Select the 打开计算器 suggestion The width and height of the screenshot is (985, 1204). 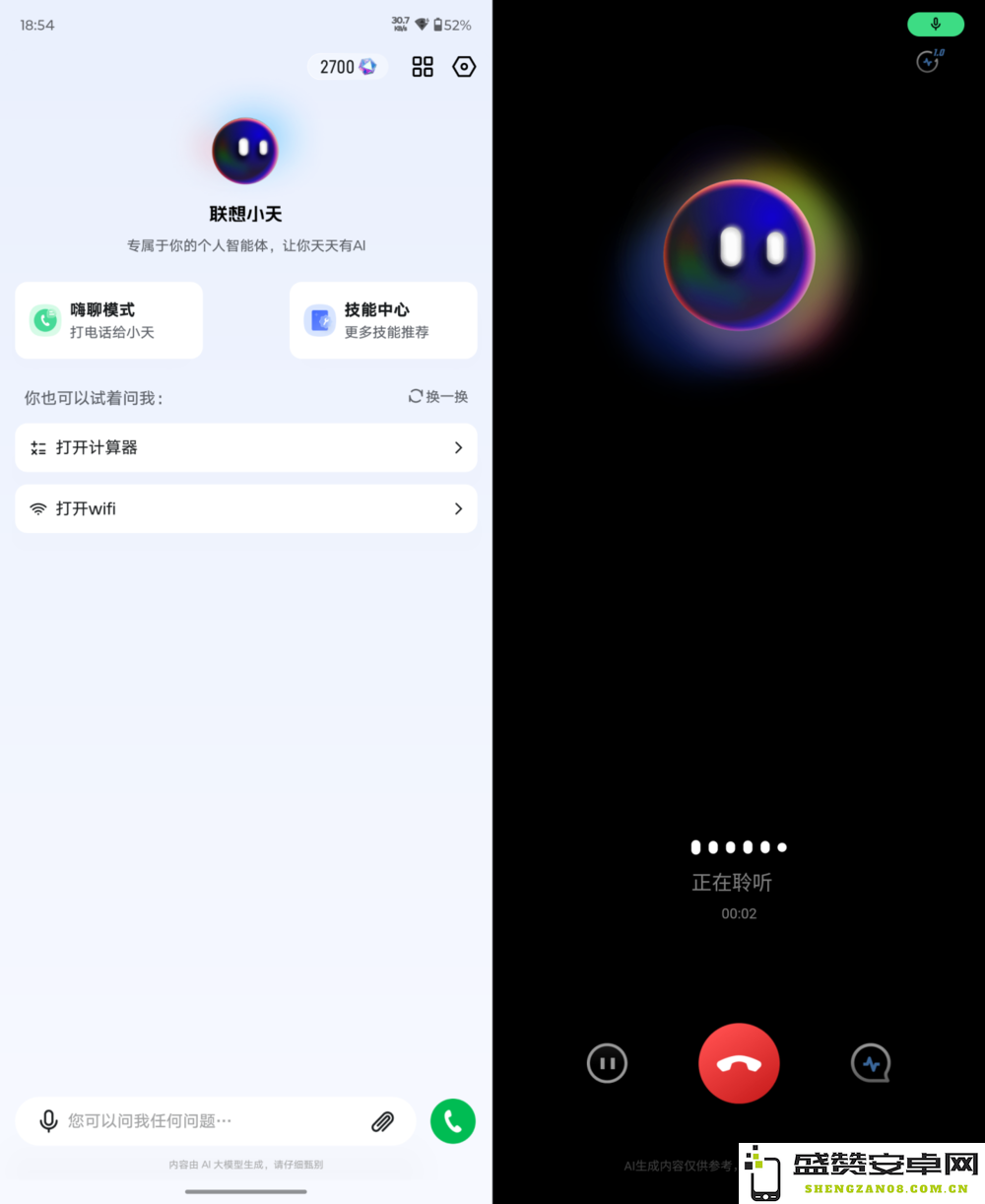coord(246,447)
